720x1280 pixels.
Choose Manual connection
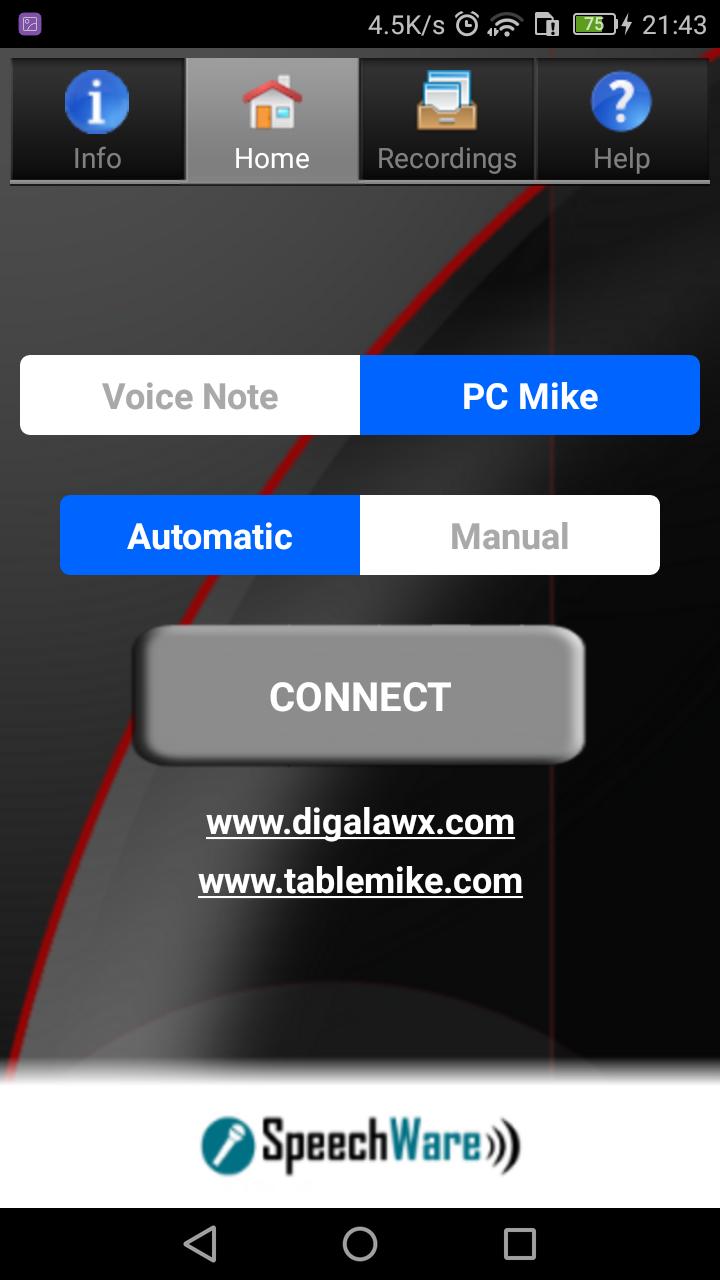tap(510, 536)
